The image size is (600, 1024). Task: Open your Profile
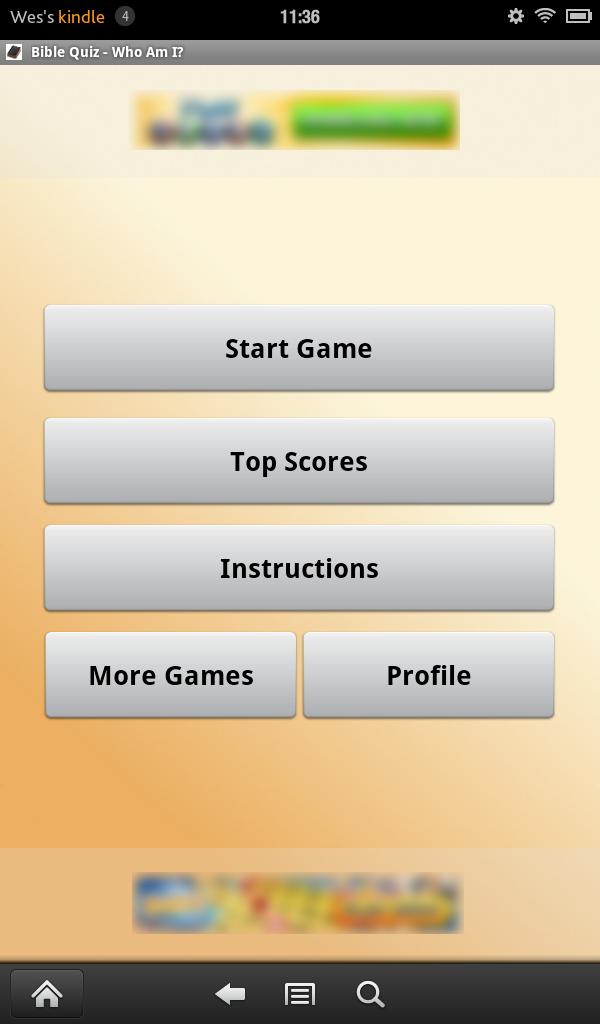(428, 675)
